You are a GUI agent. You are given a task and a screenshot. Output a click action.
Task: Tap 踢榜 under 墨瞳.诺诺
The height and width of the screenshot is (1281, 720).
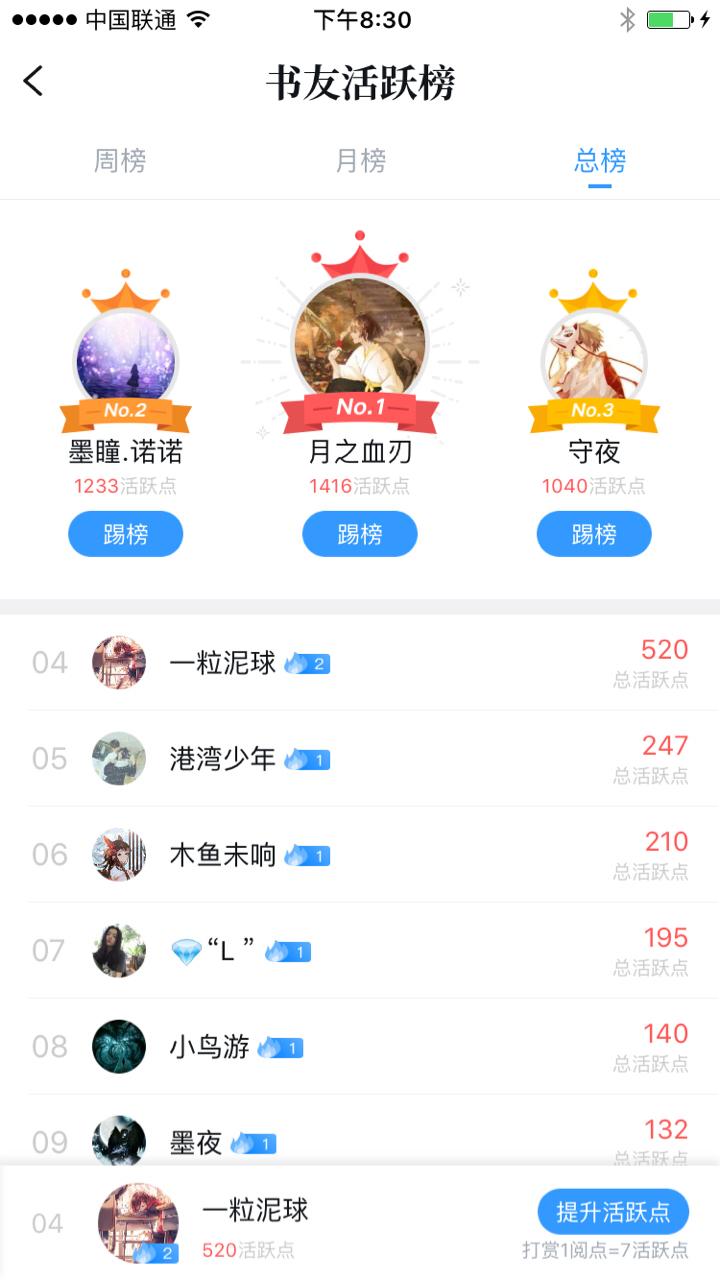125,534
